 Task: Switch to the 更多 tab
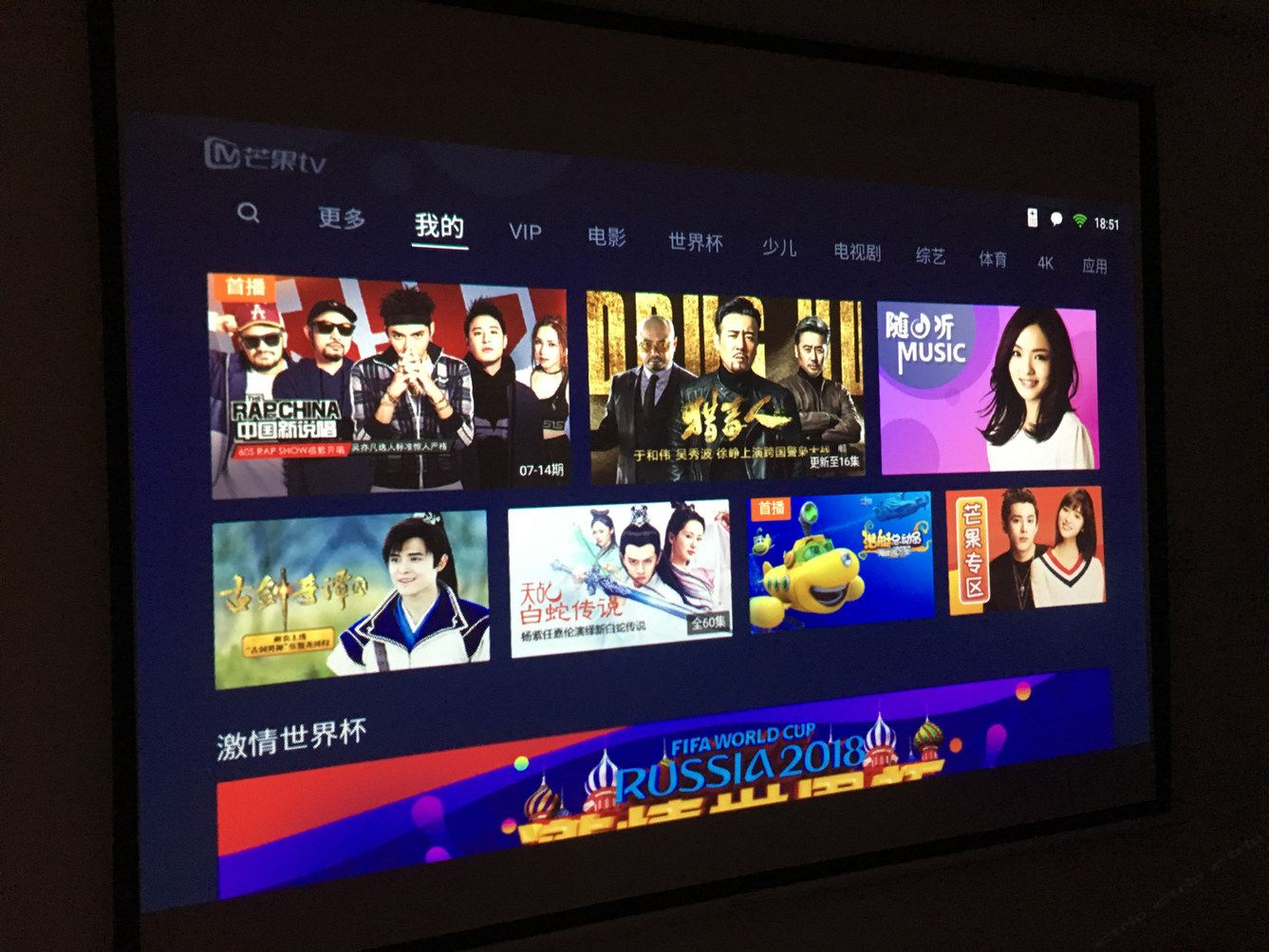pyautogui.click(x=342, y=218)
